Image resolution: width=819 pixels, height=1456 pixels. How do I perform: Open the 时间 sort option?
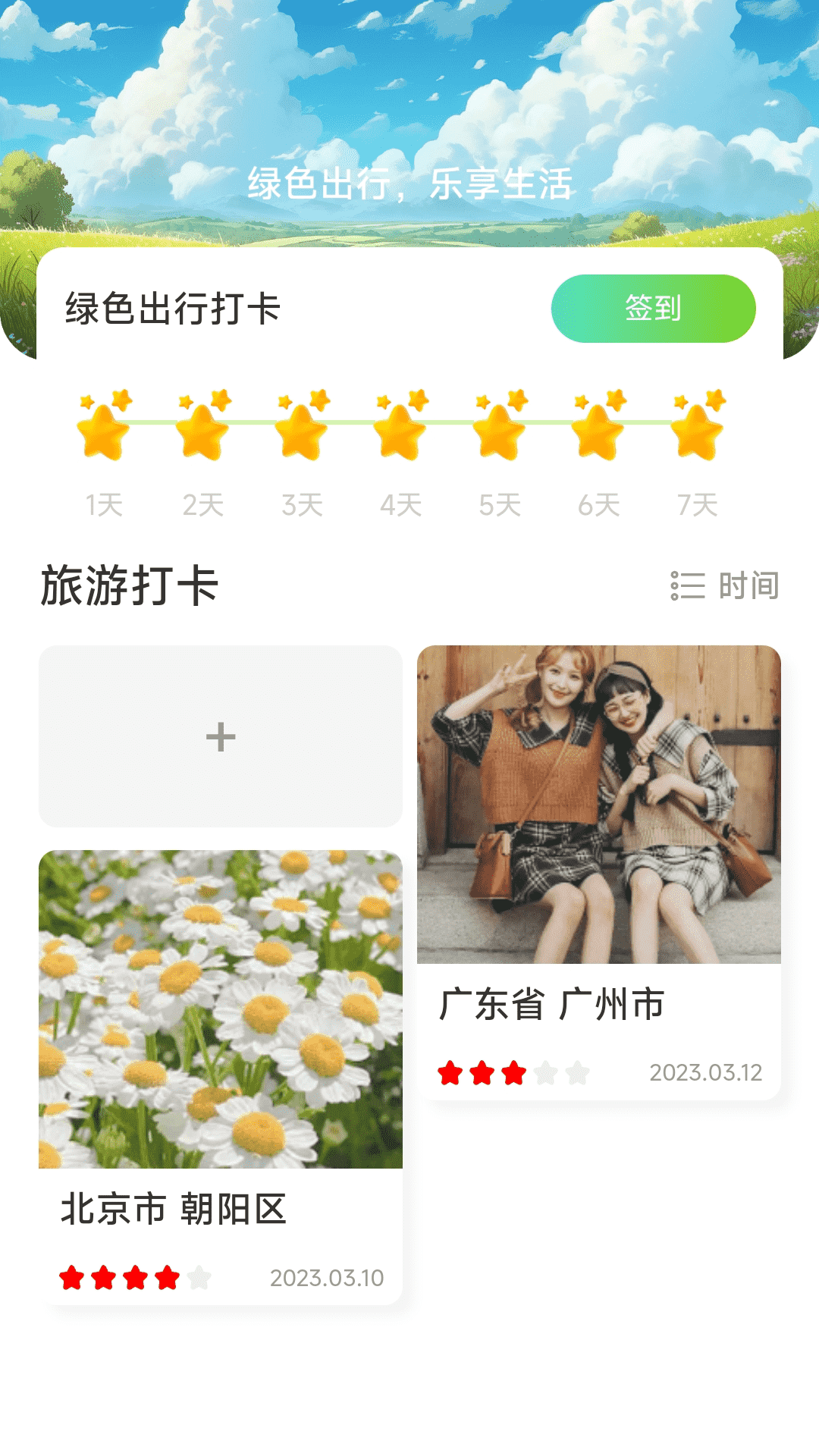point(725,585)
